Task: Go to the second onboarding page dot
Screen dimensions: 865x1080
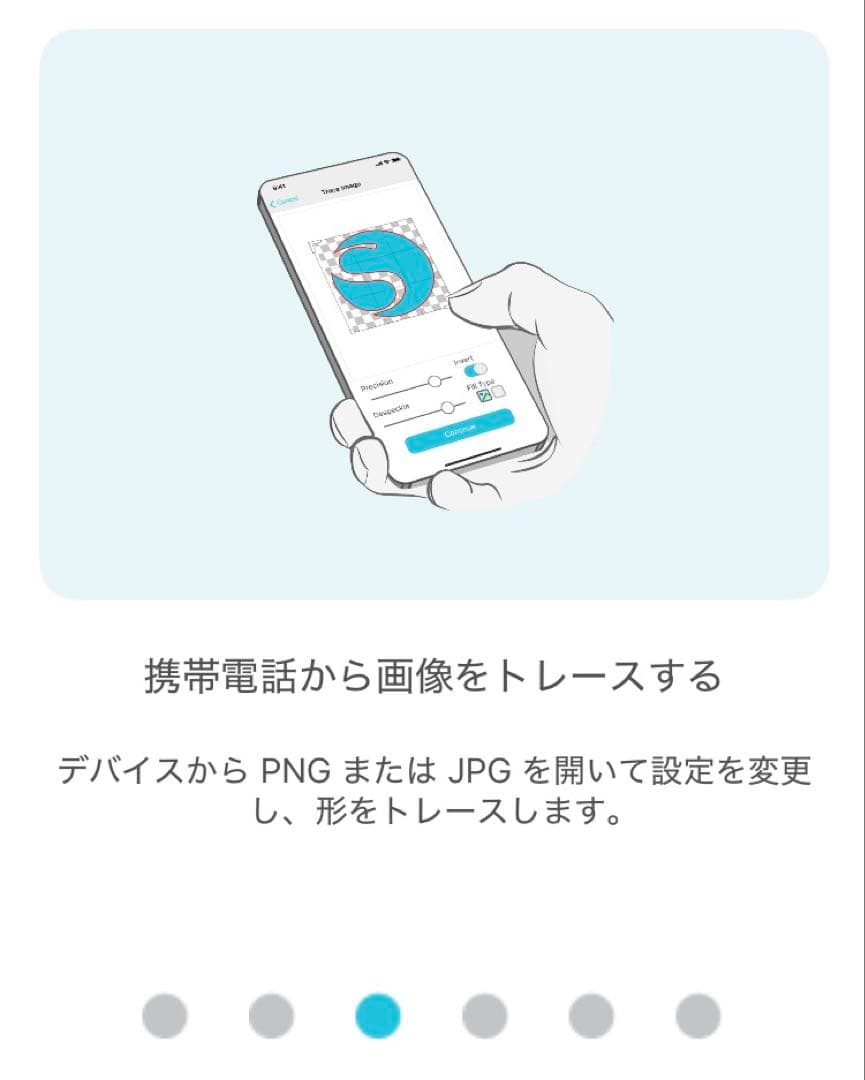Action: [271, 1016]
